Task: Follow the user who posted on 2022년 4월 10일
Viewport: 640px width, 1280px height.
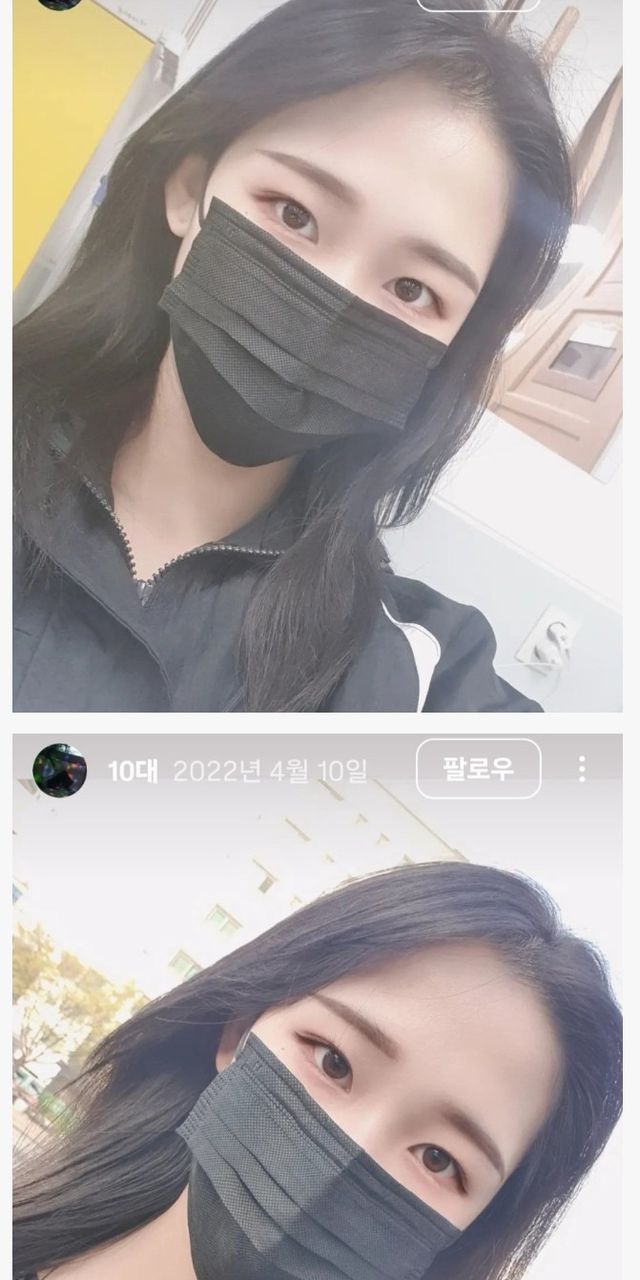Action: click(x=478, y=769)
